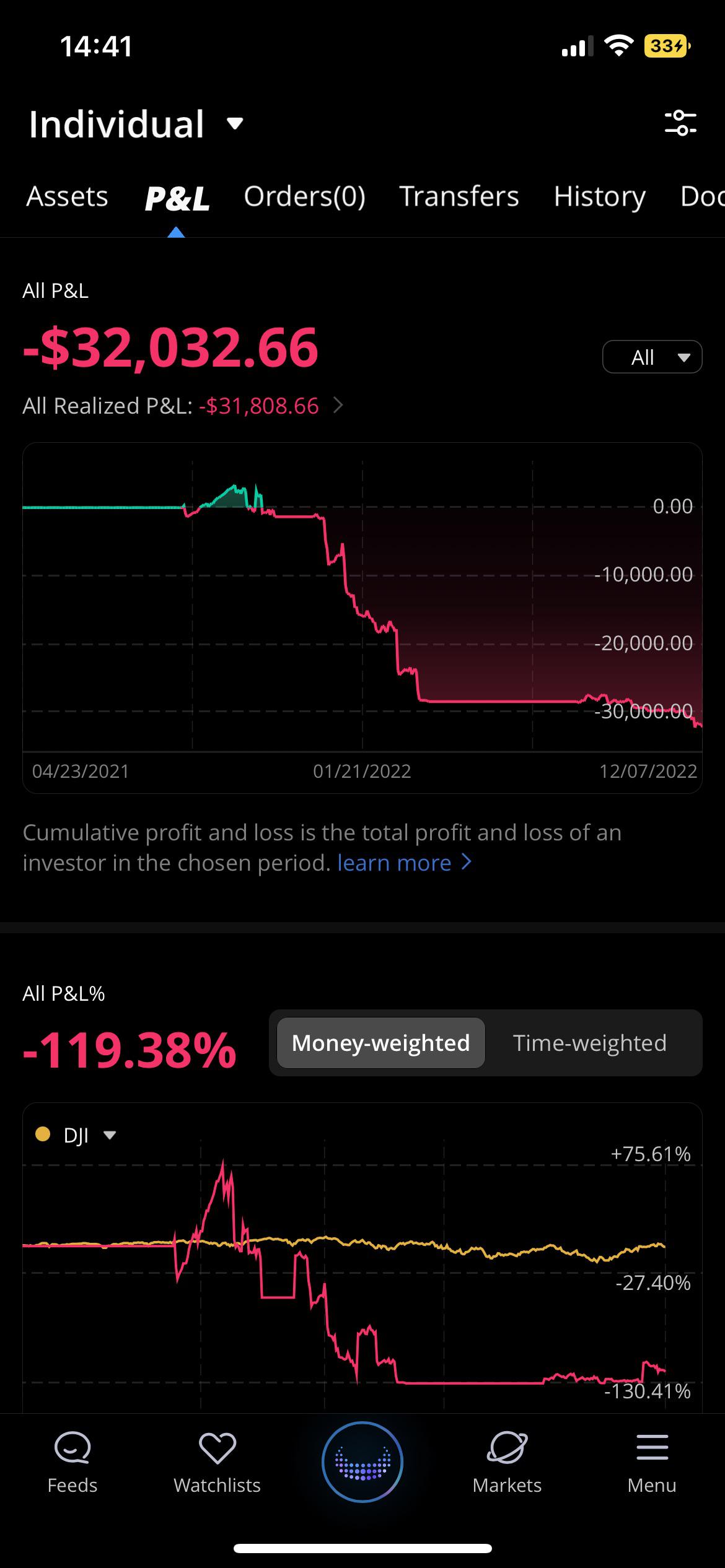Screen dimensions: 725x1568
Task: Open the Menu tab
Action: click(x=652, y=1463)
